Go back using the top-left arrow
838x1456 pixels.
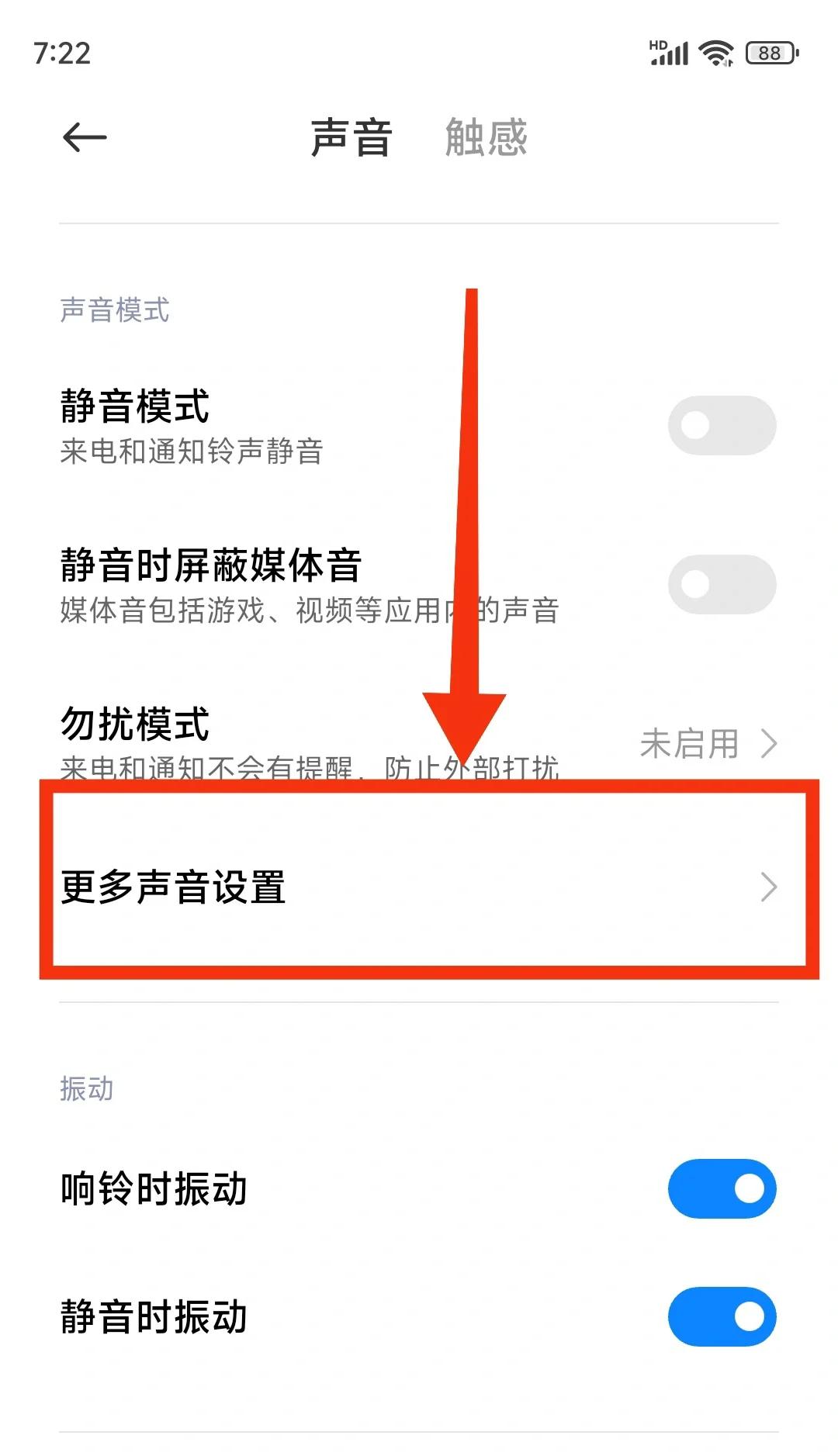coord(85,138)
